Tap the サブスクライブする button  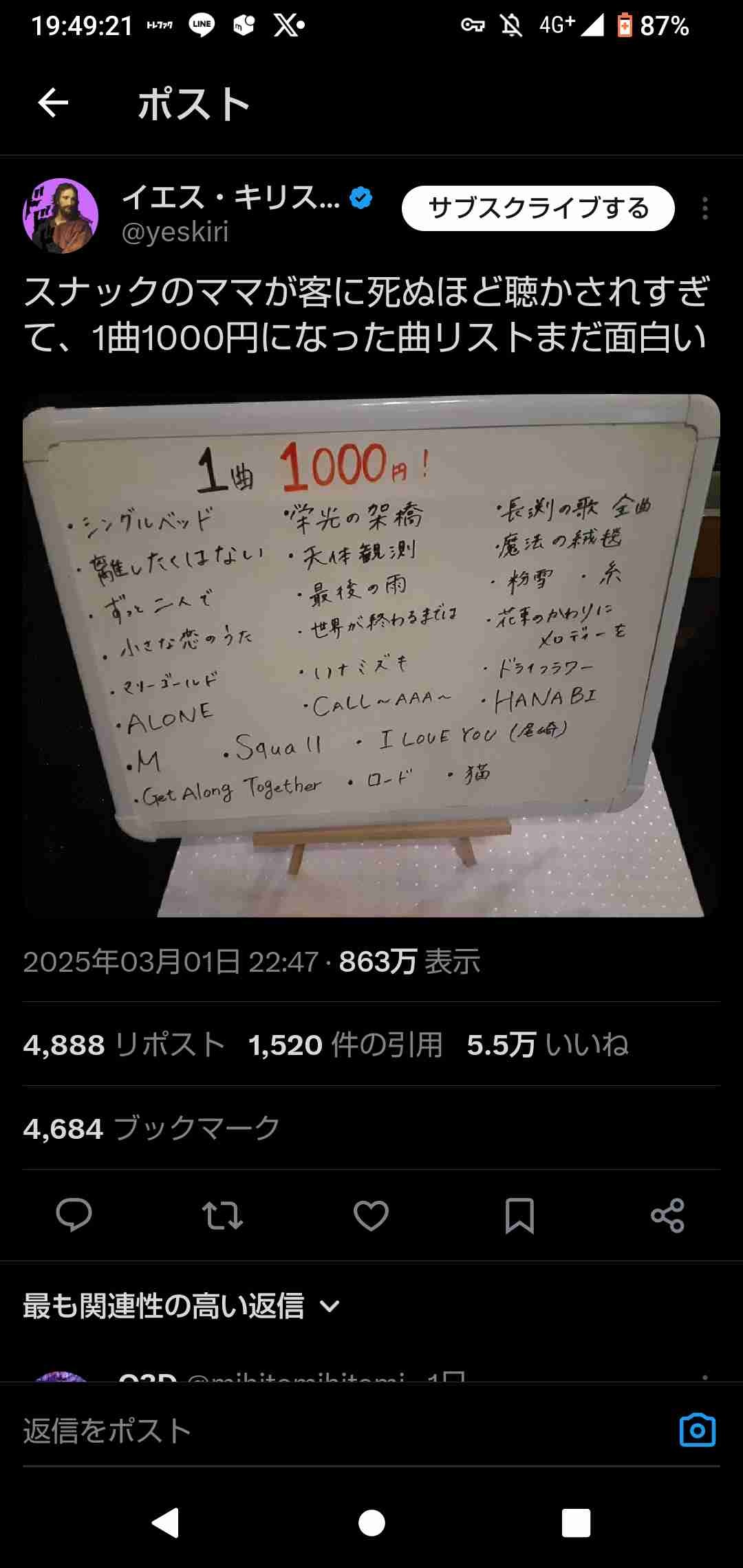click(x=537, y=208)
